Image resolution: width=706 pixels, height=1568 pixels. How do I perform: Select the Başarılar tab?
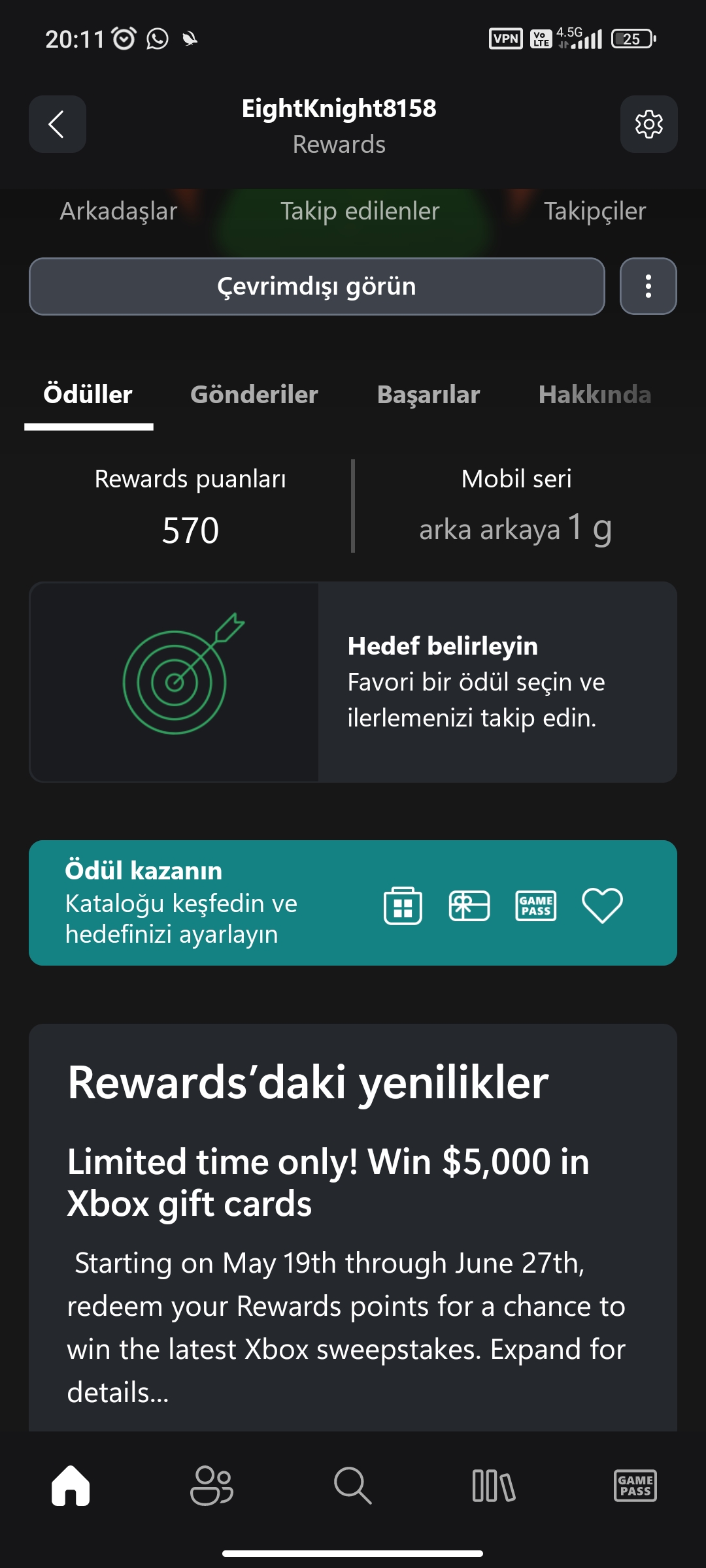(x=428, y=395)
